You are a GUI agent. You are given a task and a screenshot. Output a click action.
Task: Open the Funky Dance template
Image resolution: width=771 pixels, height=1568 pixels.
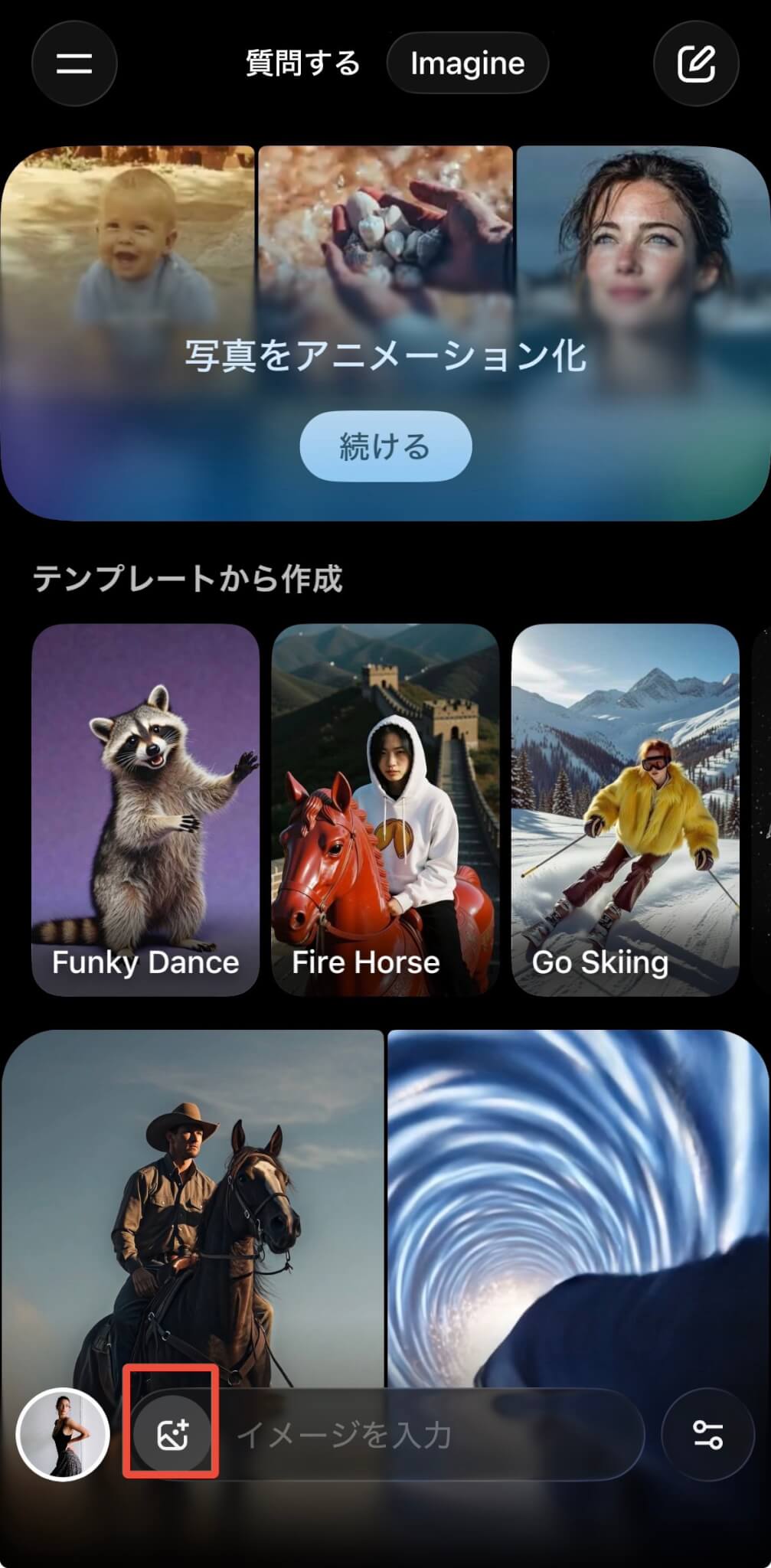click(145, 809)
